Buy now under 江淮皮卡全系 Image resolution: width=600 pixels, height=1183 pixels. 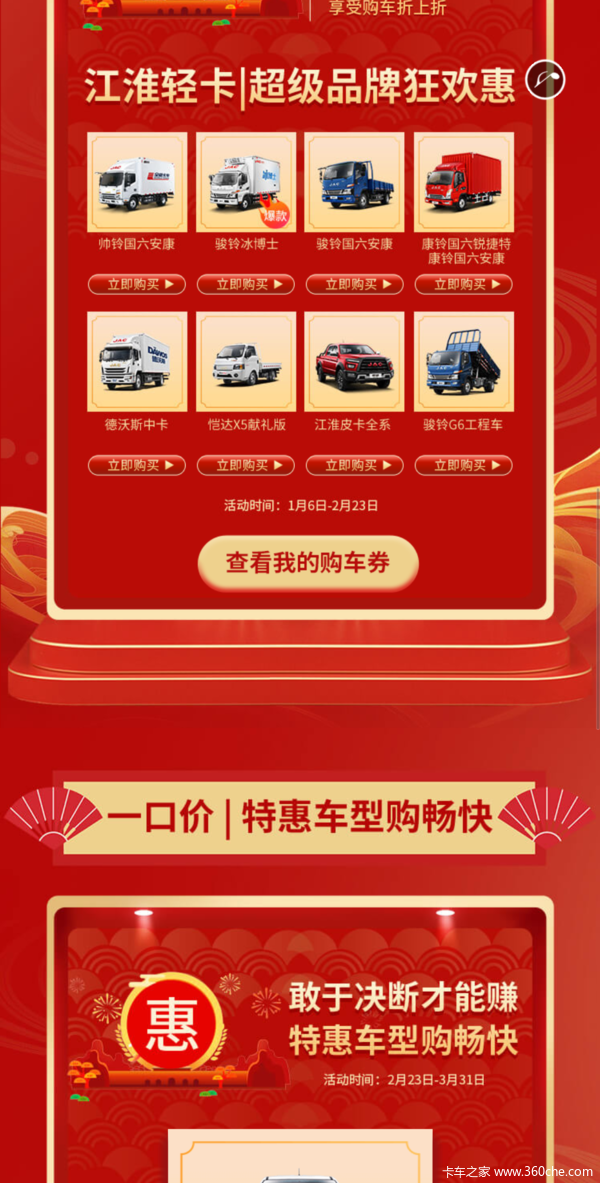pyautogui.click(x=354, y=465)
